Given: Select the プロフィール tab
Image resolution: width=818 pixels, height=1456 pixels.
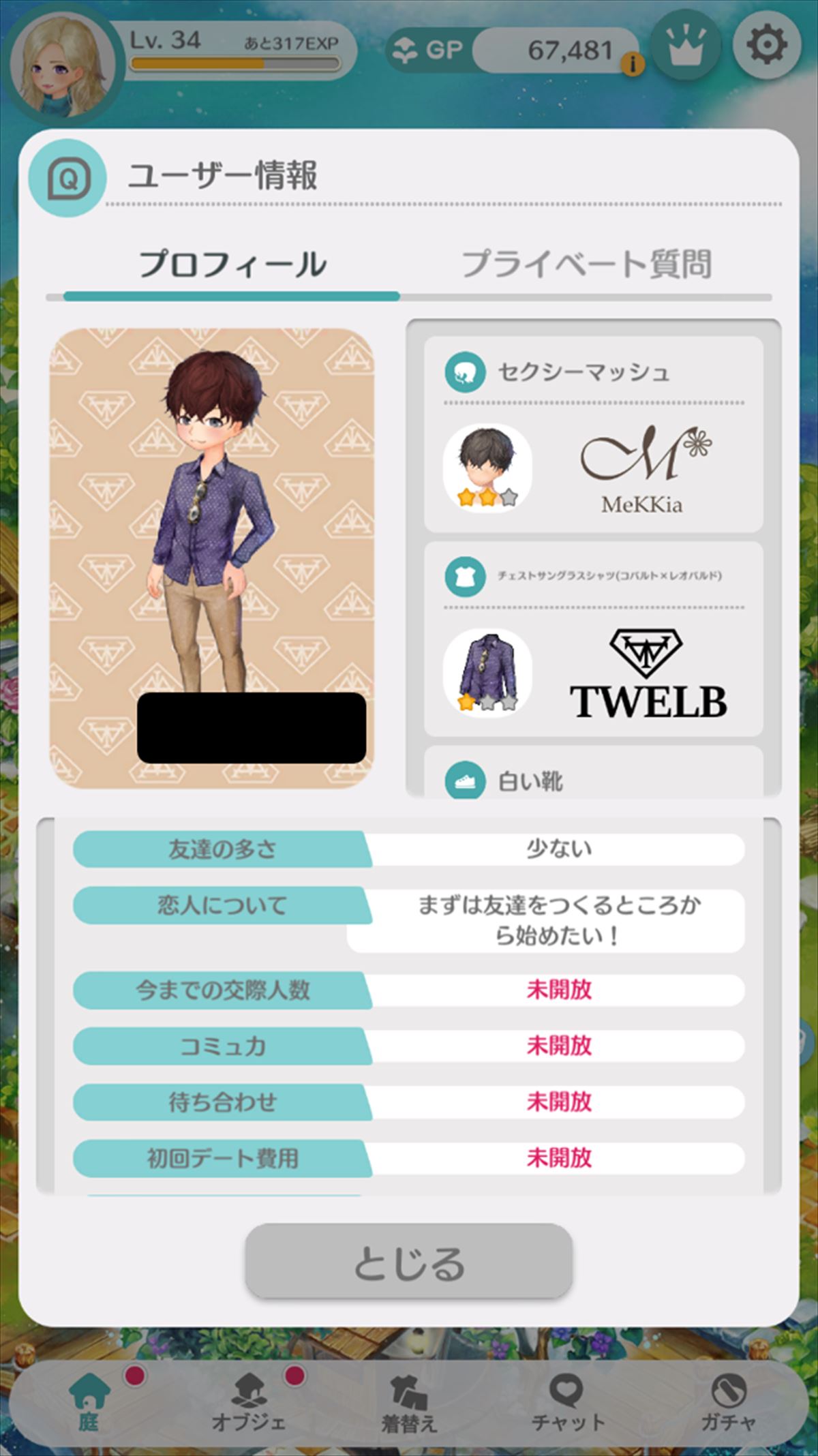Looking at the screenshot, I should (x=232, y=264).
